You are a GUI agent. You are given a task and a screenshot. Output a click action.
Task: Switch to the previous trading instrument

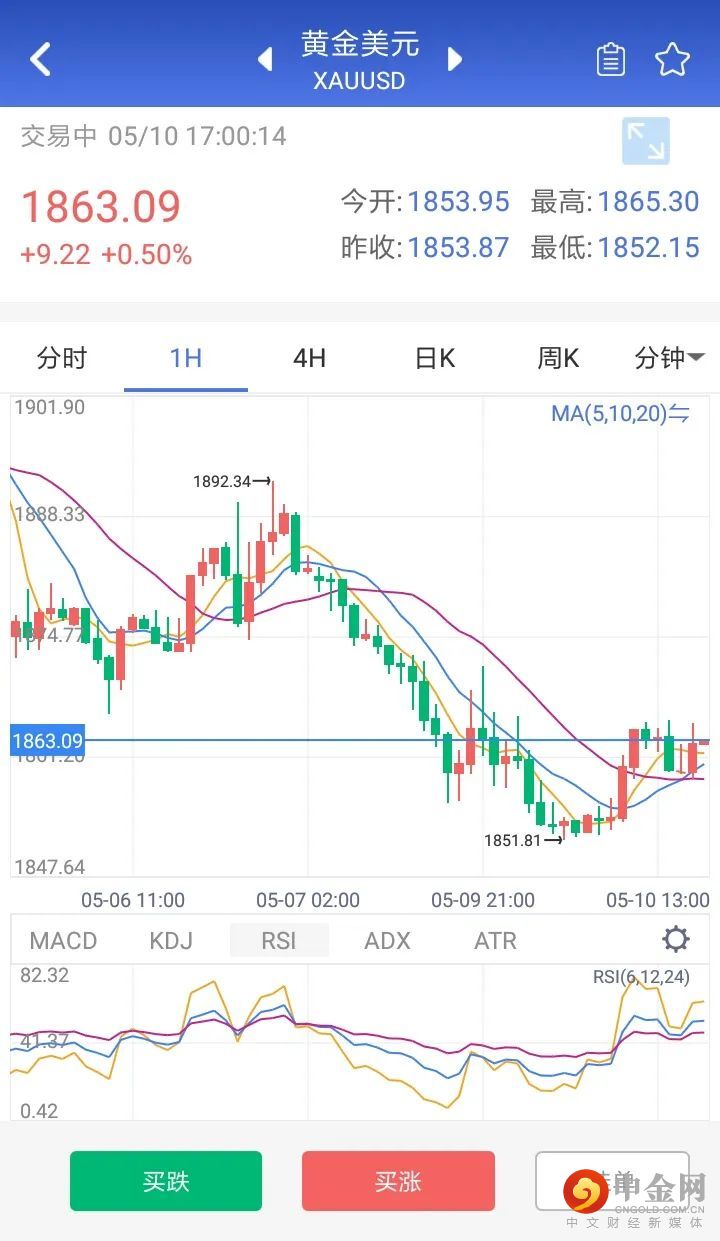(265, 60)
